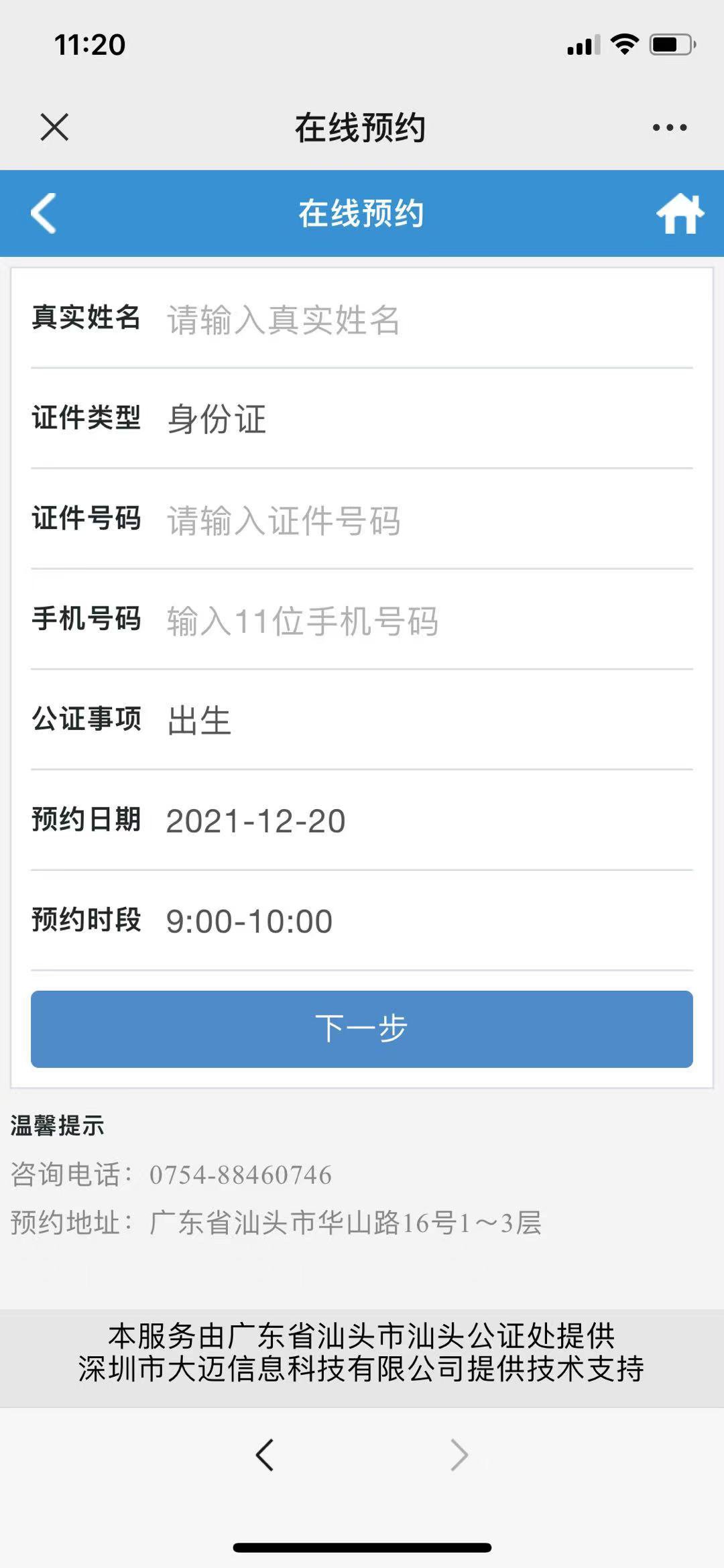Navigate back with the bottom browser arrow
Viewport: 724px width, 1568px height.
click(x=265, y=1455)
